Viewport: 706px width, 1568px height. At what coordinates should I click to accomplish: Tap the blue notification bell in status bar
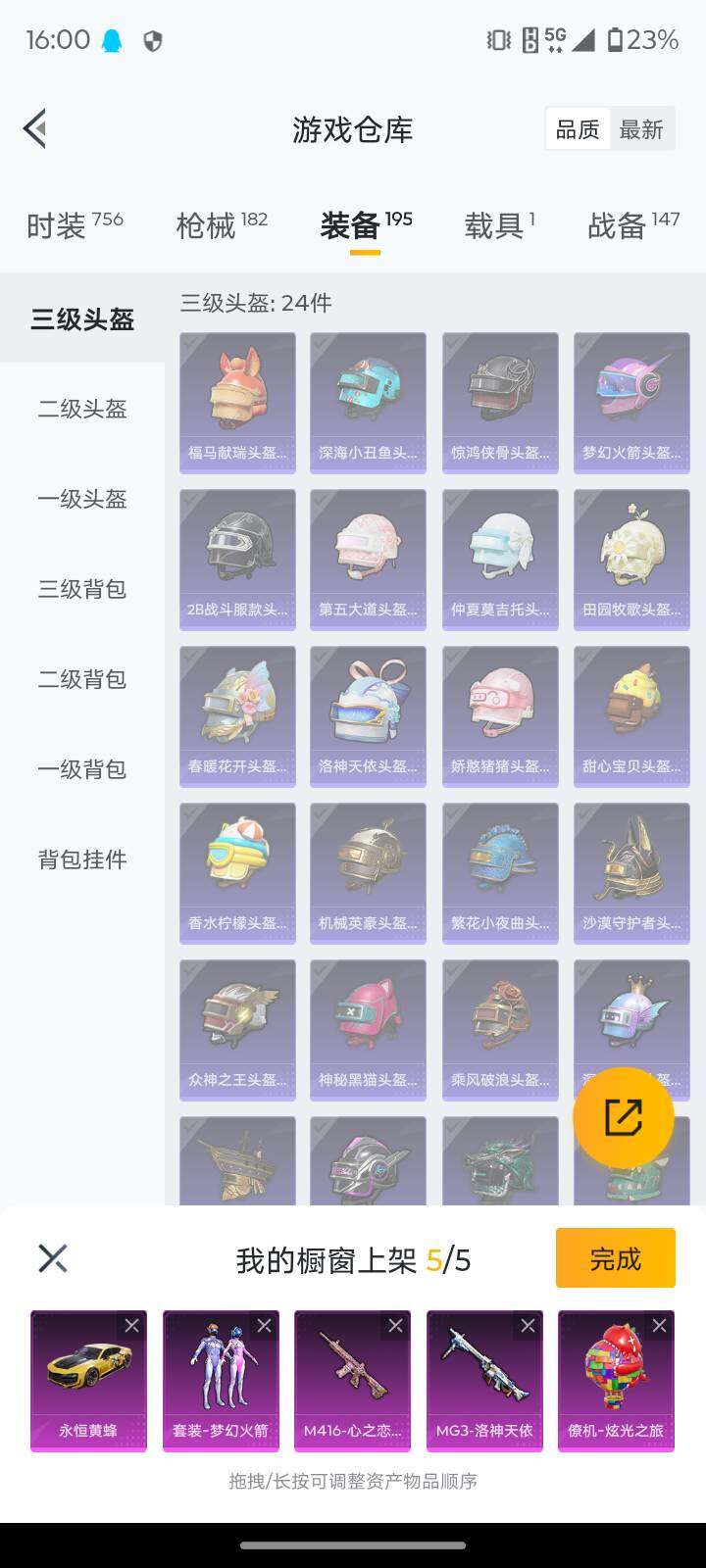[x=111, y=41]
